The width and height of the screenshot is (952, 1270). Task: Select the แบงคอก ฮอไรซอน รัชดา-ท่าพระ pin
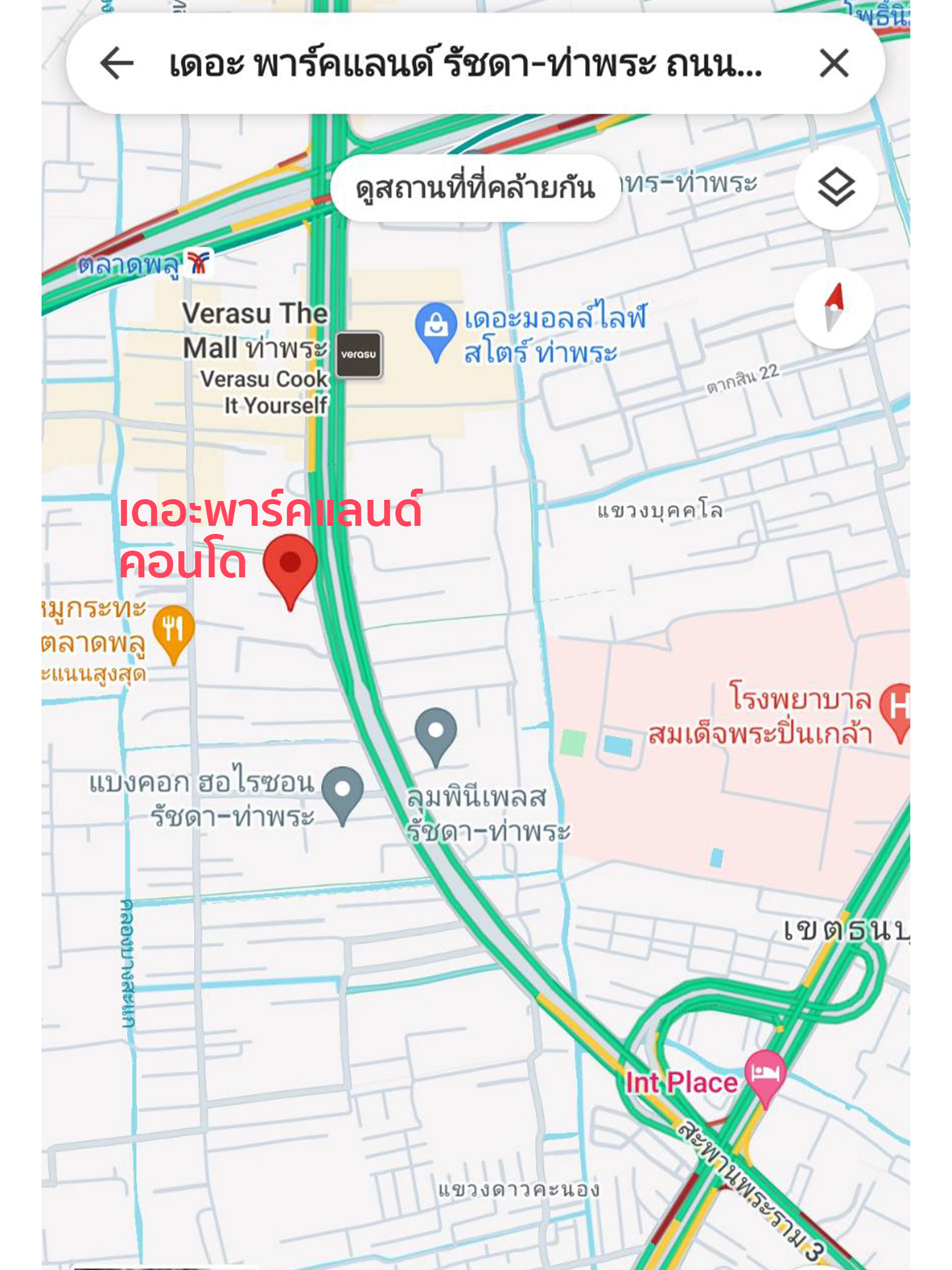[x=342, y=793]
